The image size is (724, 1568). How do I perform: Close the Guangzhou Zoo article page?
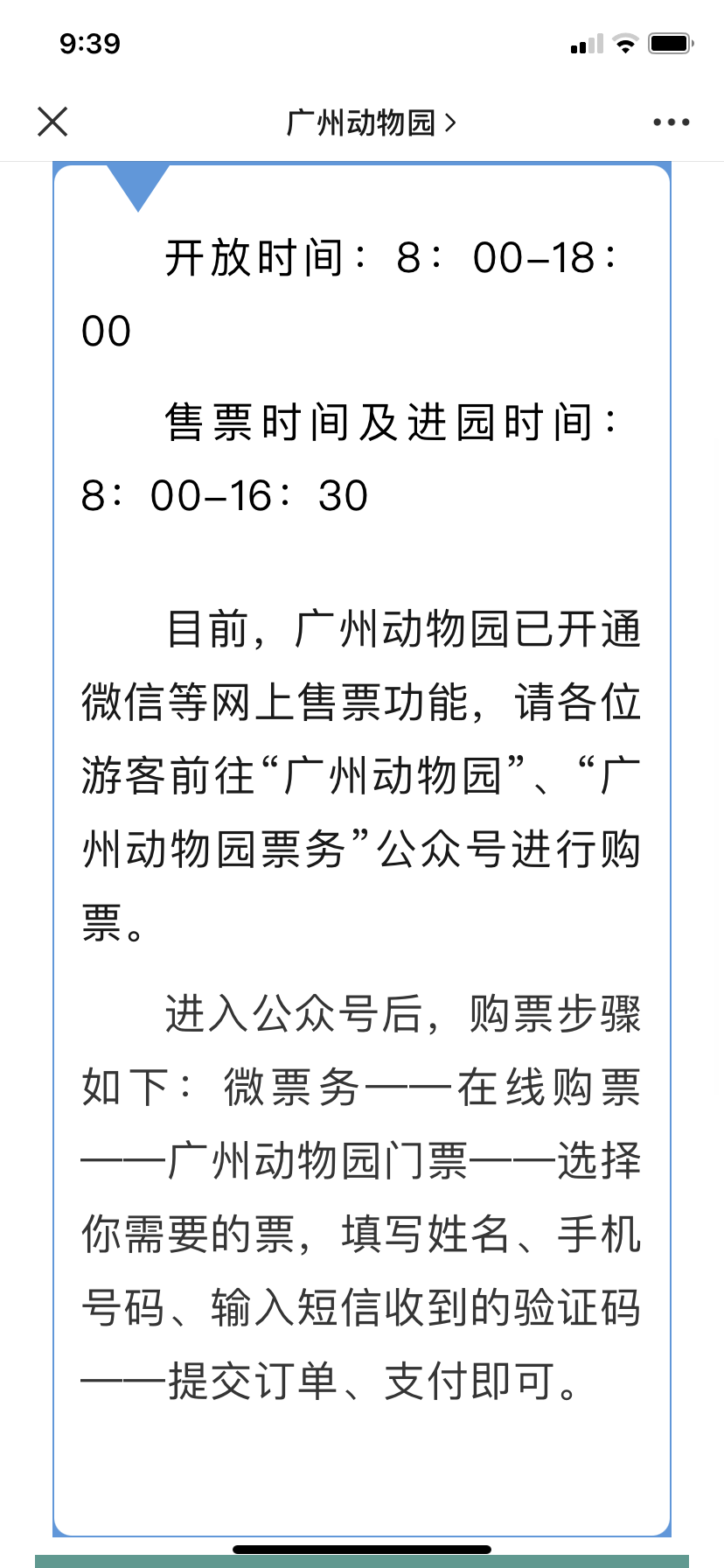coord(52,122)
